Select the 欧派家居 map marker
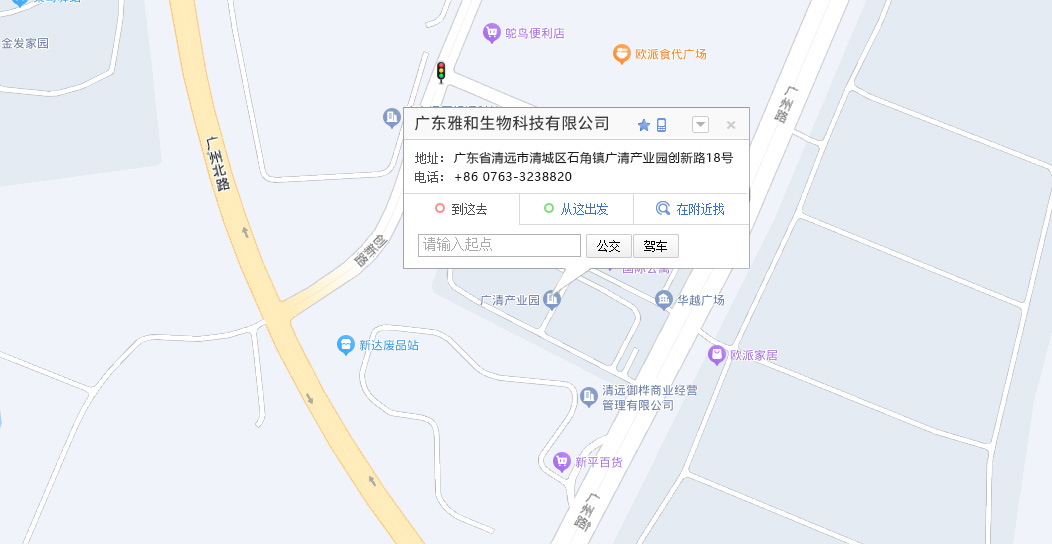The height and width of the screenshot is (544, 1052). point(716,354)
